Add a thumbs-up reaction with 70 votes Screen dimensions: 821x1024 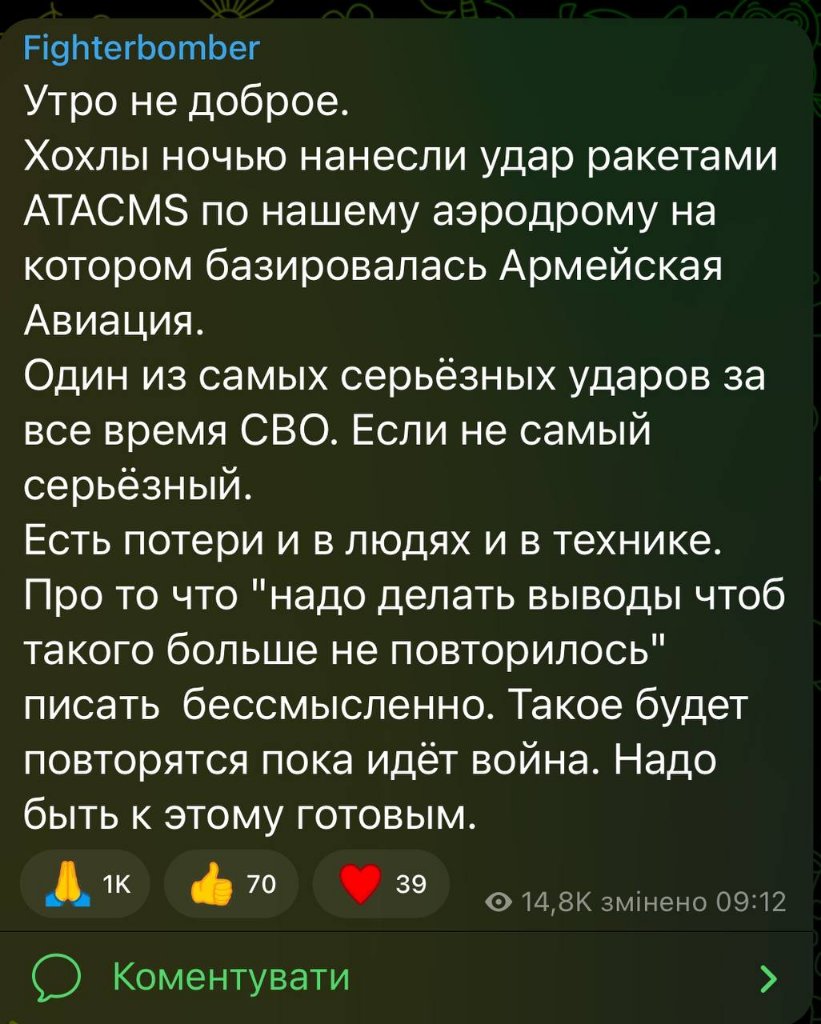[x=231, y=884]
